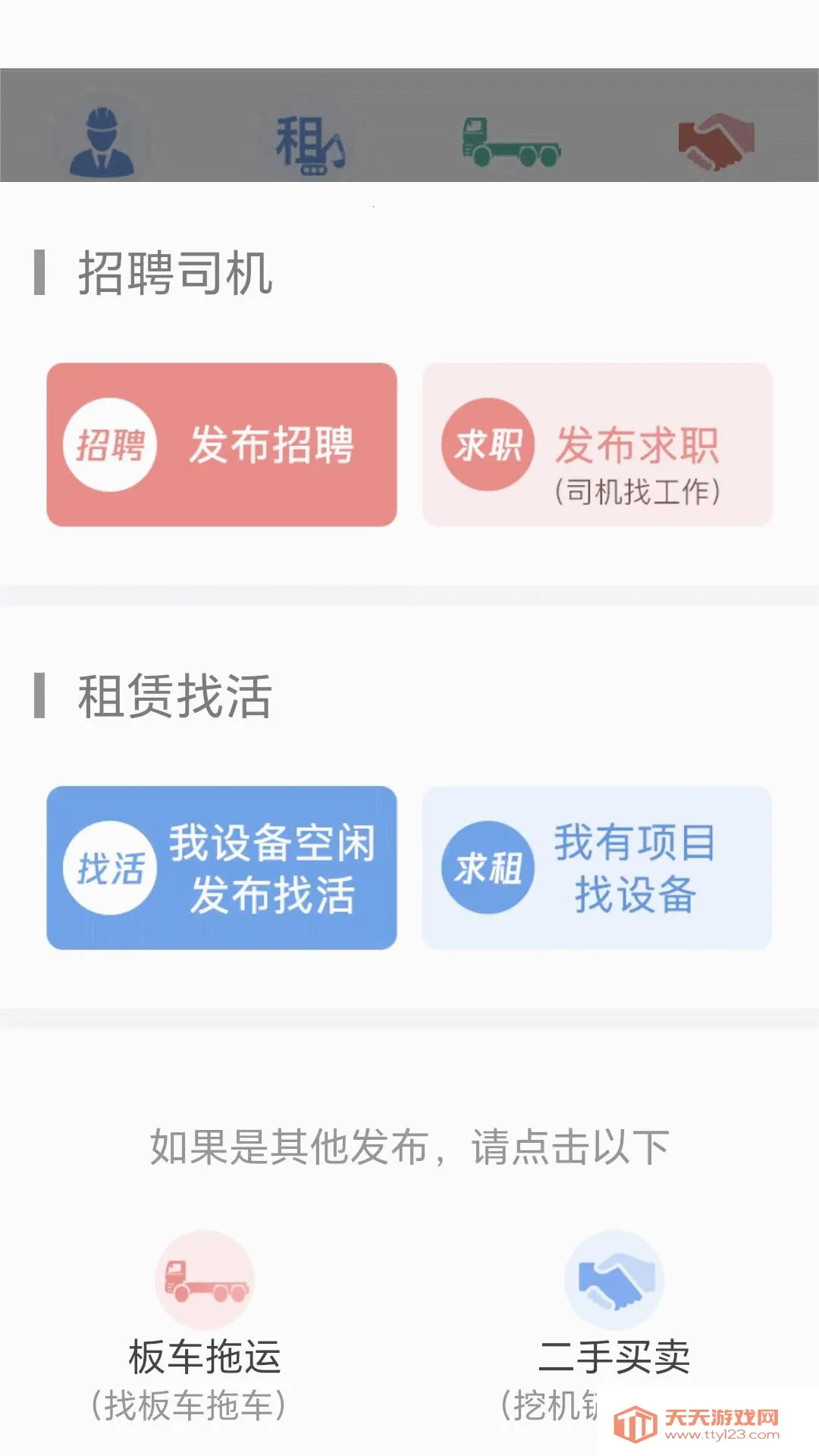
Task: Click the 我有项目找设备 card
Action: click(598, 867)
